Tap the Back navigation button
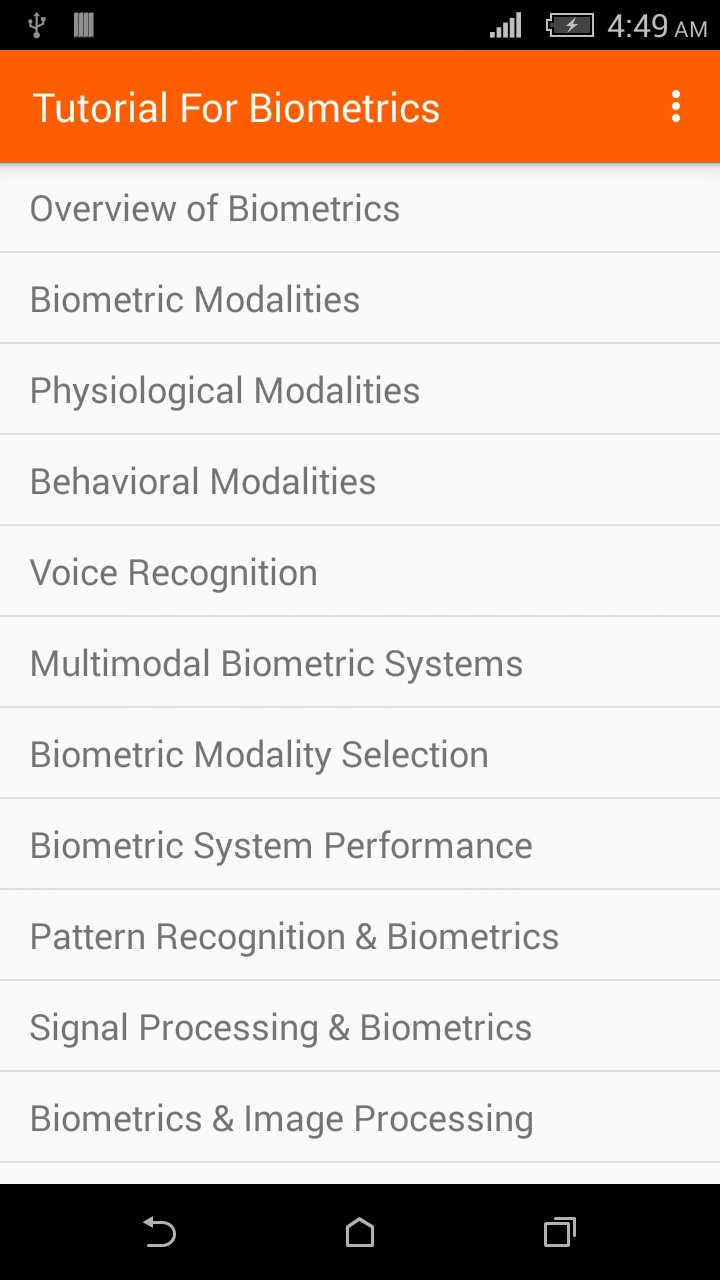Screen dimensions: 720x1280 point(159,1233)
